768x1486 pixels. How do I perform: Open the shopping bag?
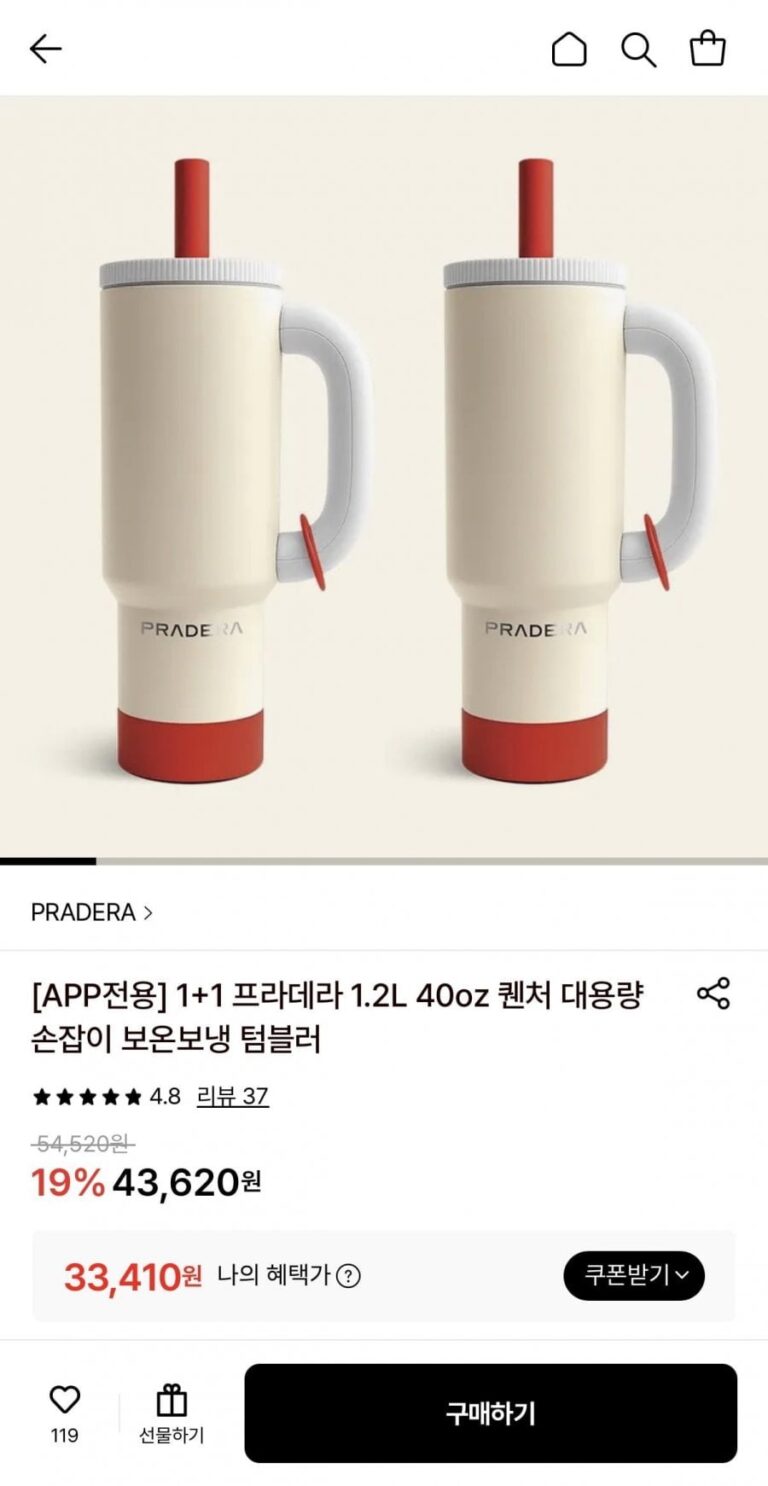(708, 48)
